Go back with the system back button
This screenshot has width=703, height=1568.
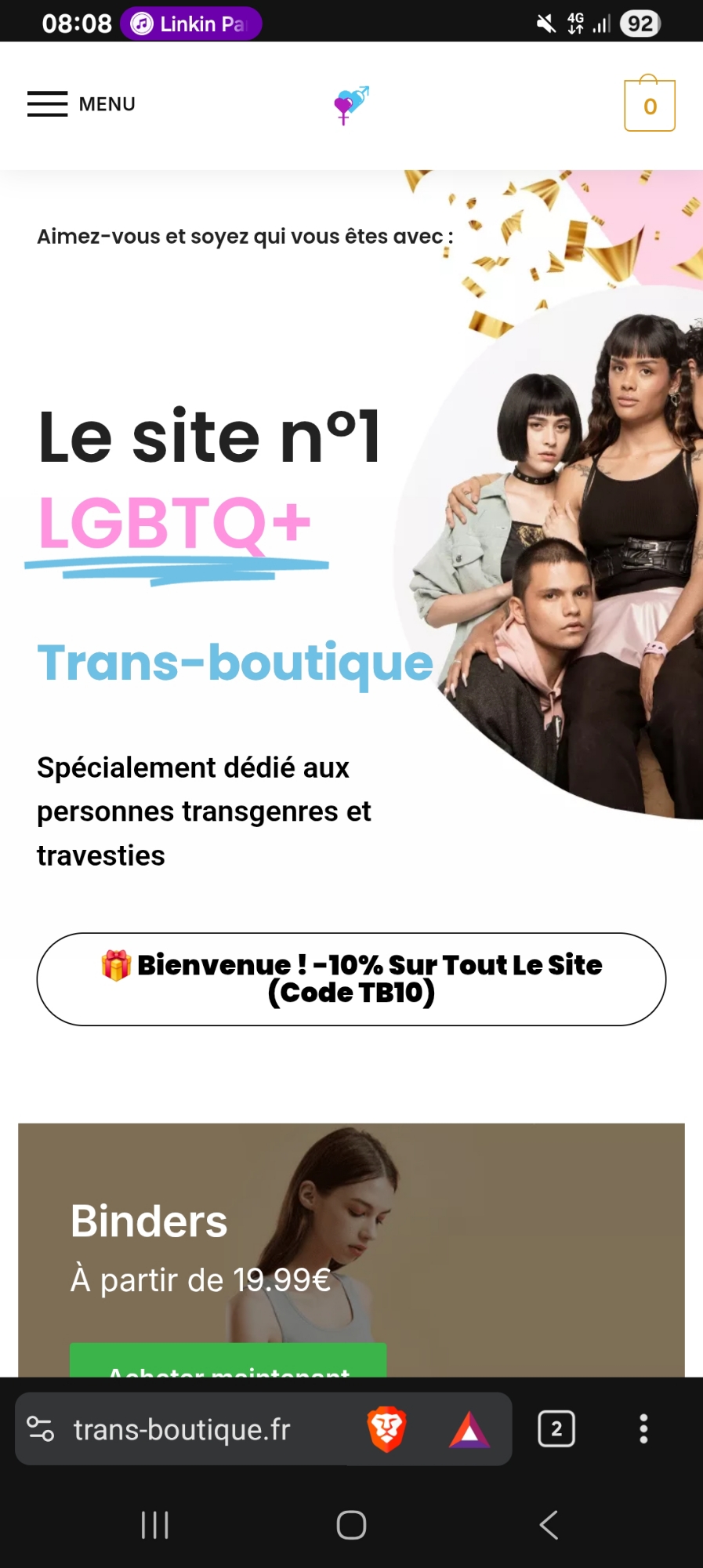tap(549, 1525)
